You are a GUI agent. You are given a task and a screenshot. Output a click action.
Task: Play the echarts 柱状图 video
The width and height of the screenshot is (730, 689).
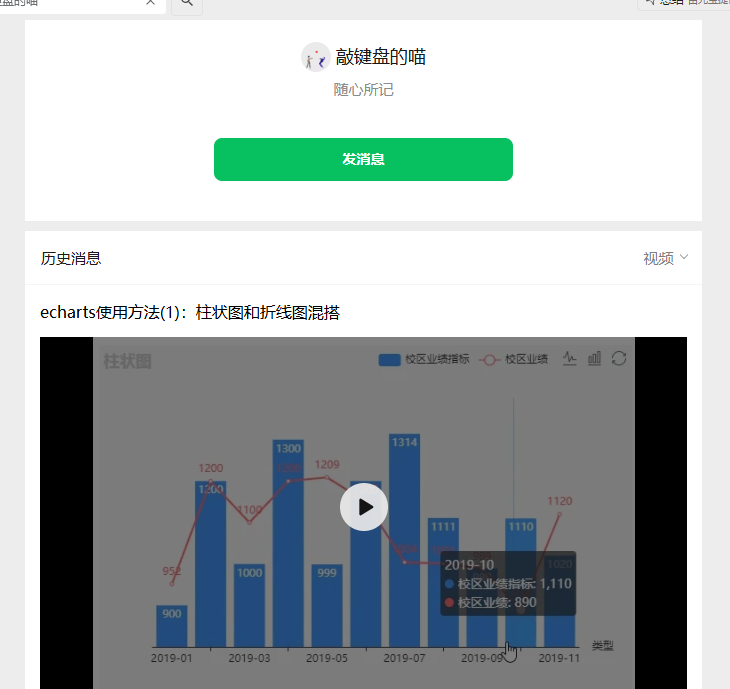363,507
